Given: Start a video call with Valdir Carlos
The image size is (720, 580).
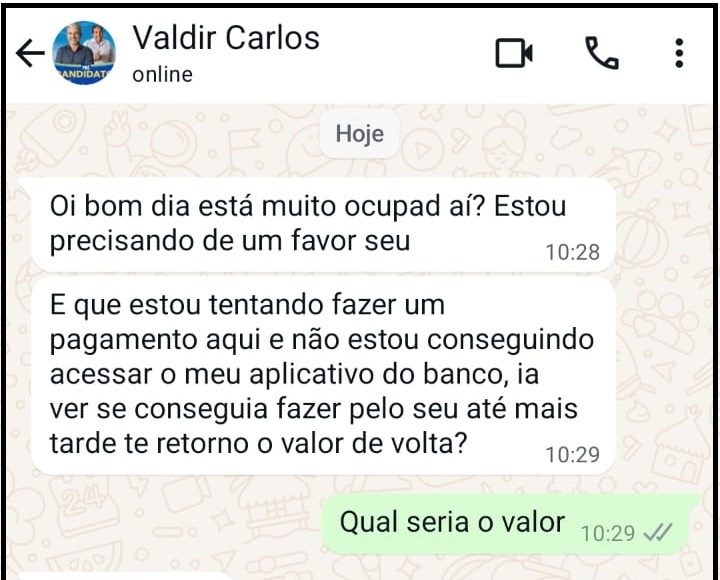Looking at the screenshot, I should [x=514, y=54].
